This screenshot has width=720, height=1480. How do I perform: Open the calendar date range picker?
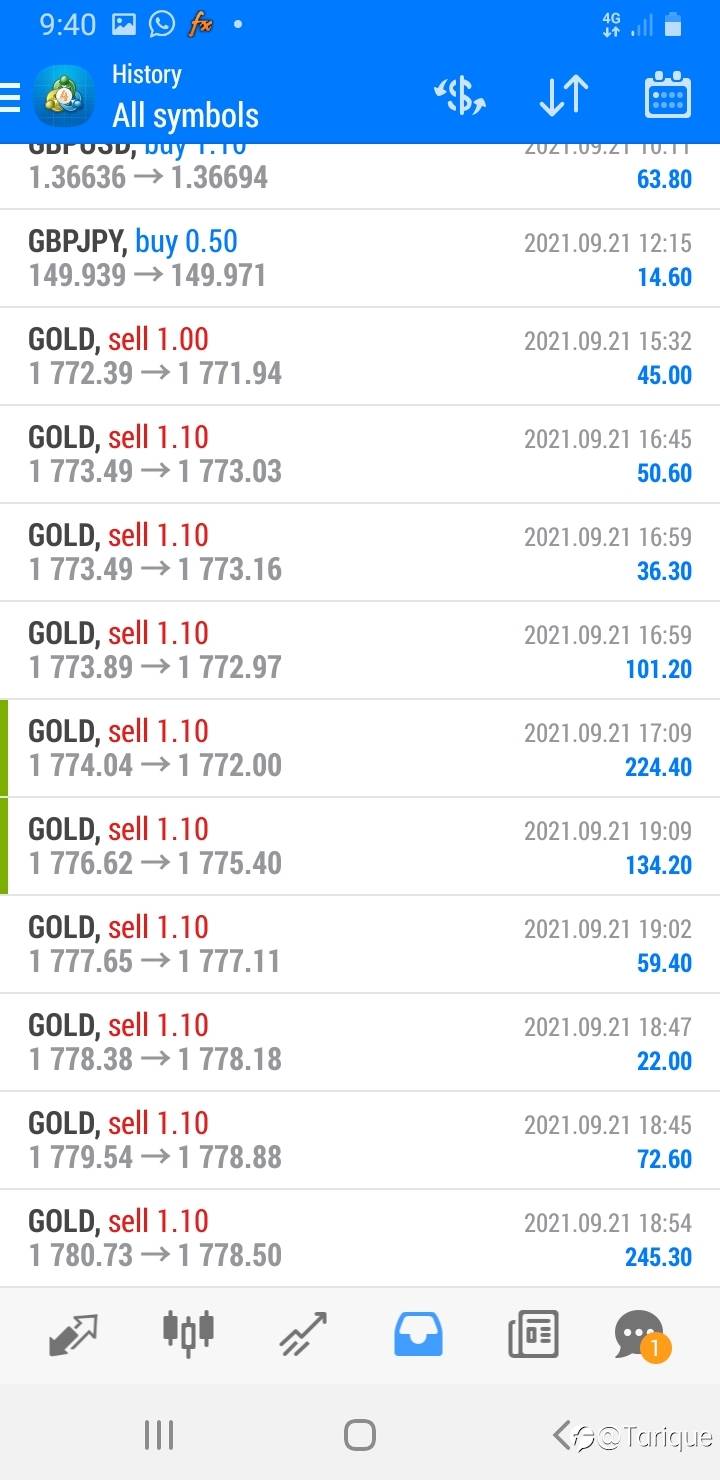point(667,96)
